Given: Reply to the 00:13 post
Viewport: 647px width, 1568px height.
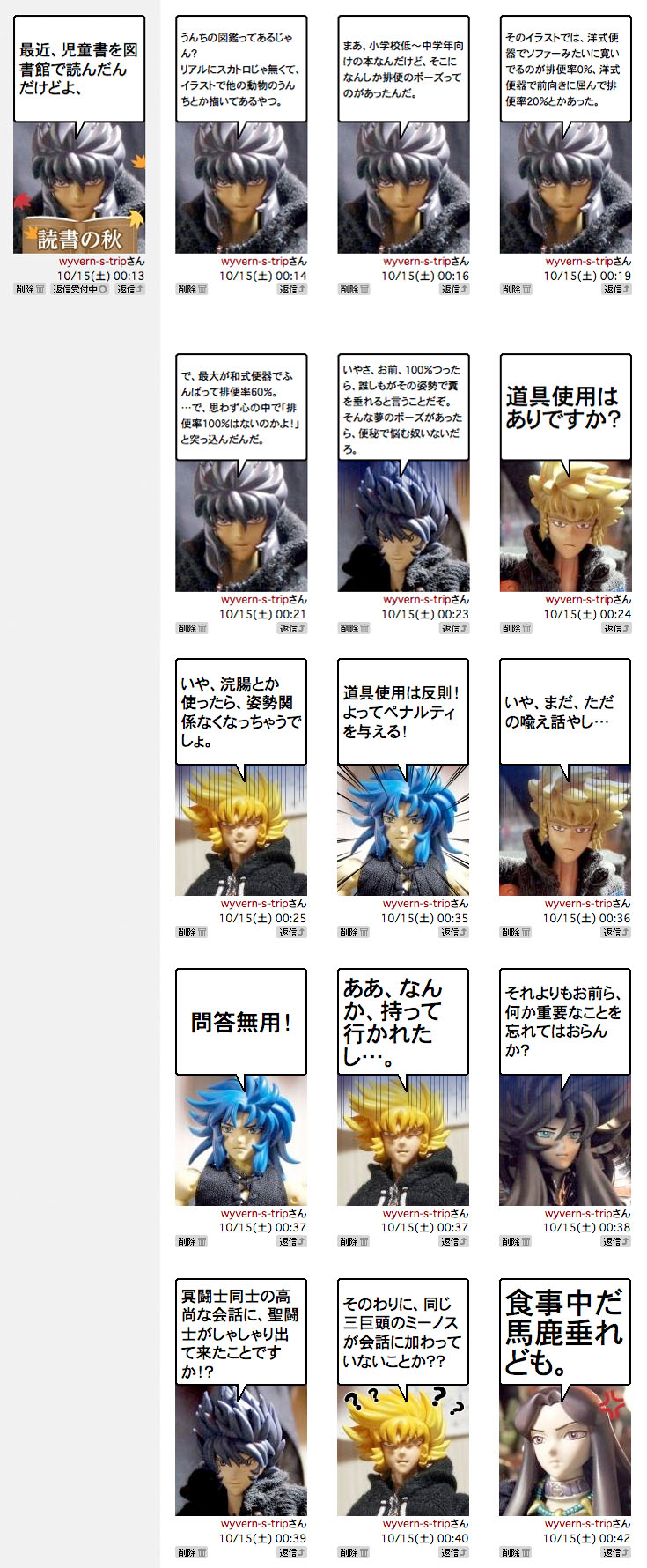Looking at the screenshot, I should click(x=130, y=289).
